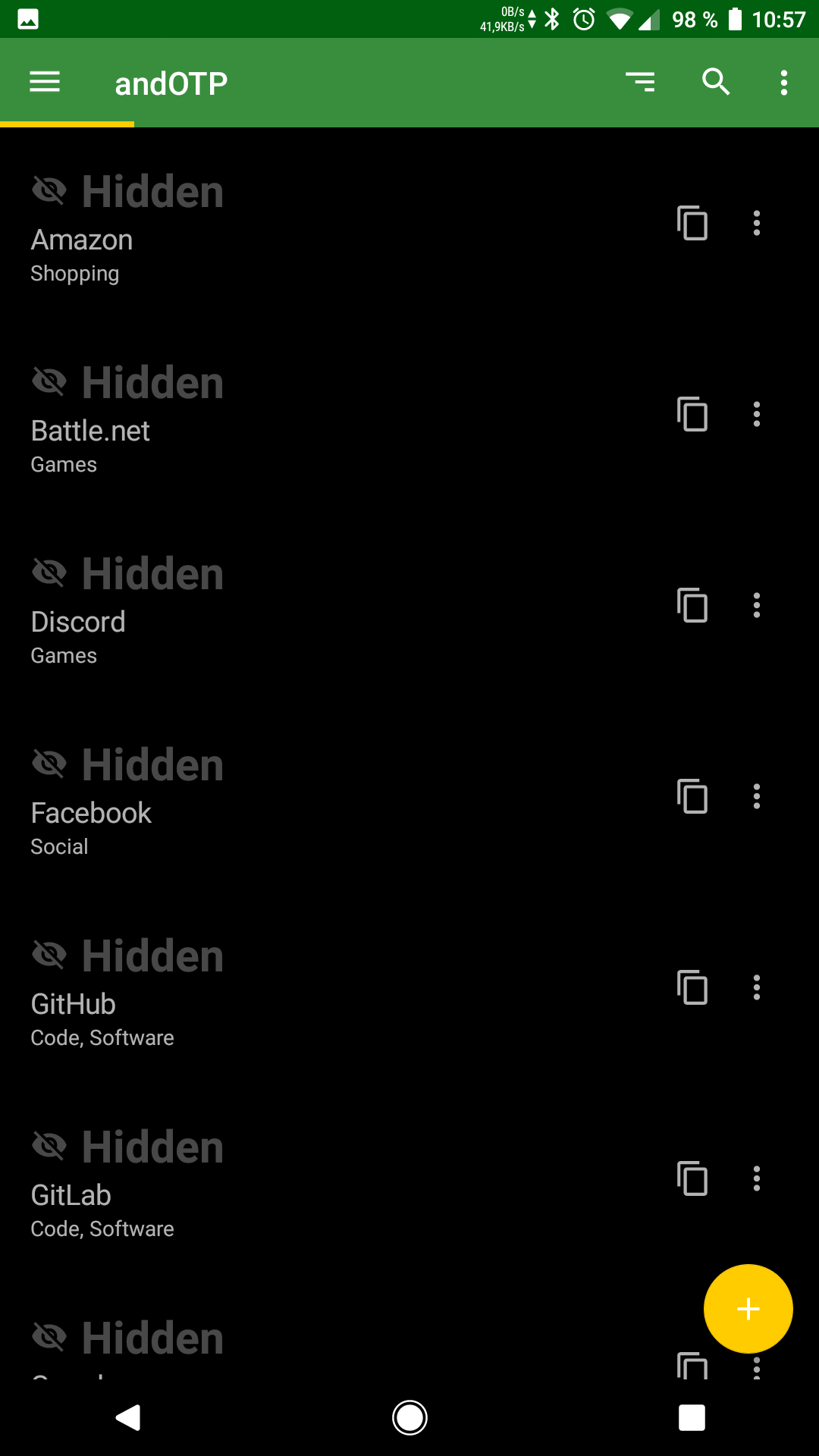The width and height of the screenshot is (819, 1456).
Task: Copy the GitHub OTP code
Action: (692, 987)
